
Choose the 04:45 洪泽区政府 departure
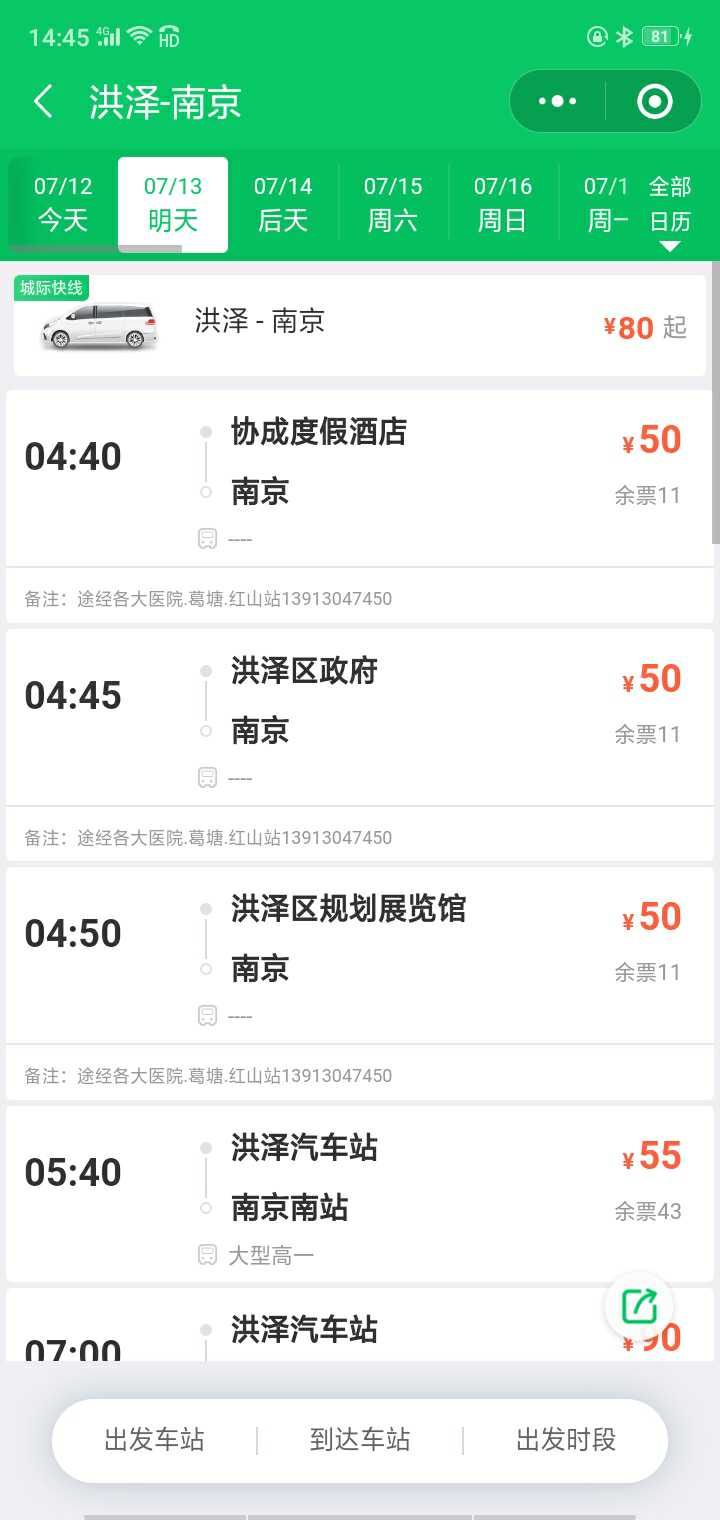(360, 745)
